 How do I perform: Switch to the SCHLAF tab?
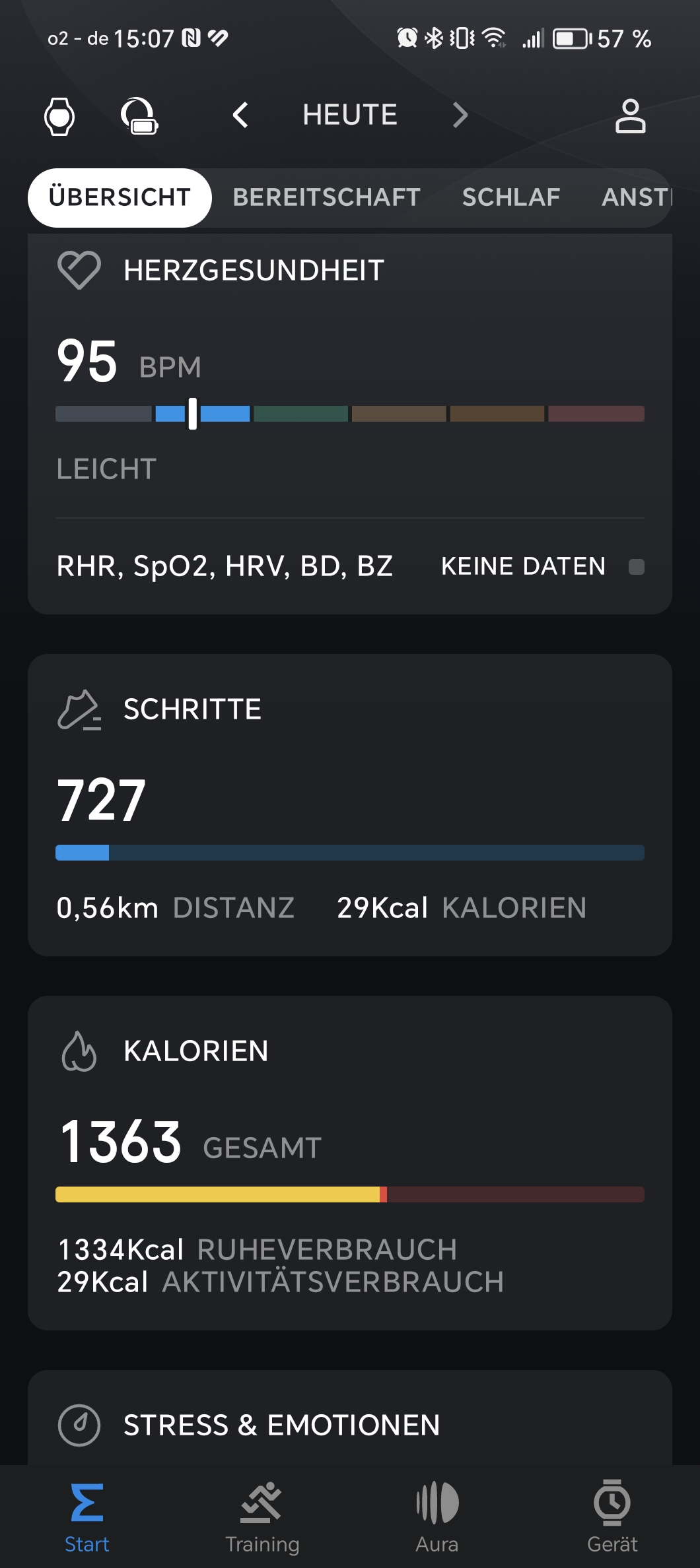tap(510, 197)
